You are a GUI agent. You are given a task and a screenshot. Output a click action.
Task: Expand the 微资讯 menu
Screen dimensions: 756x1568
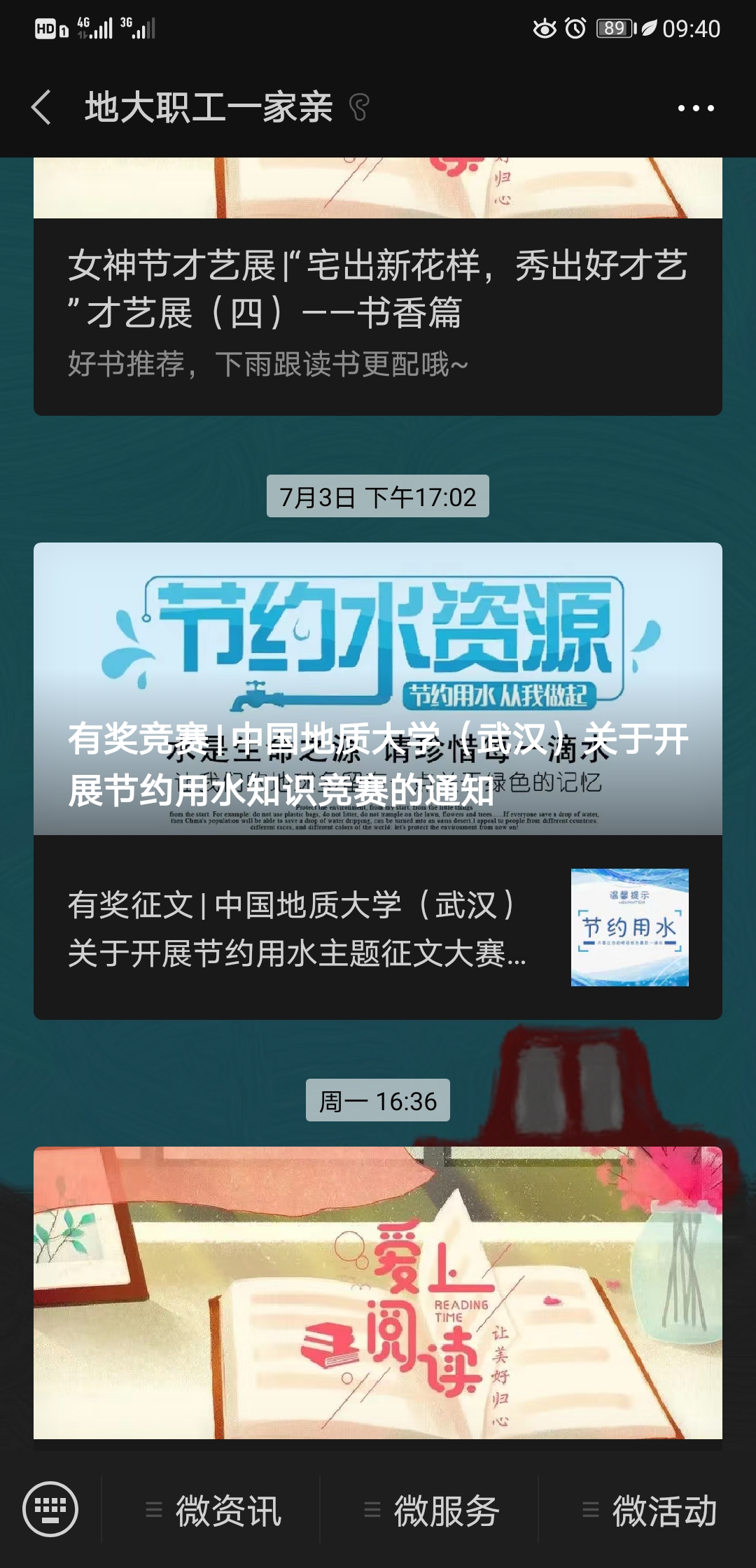tap(214, 1511)
